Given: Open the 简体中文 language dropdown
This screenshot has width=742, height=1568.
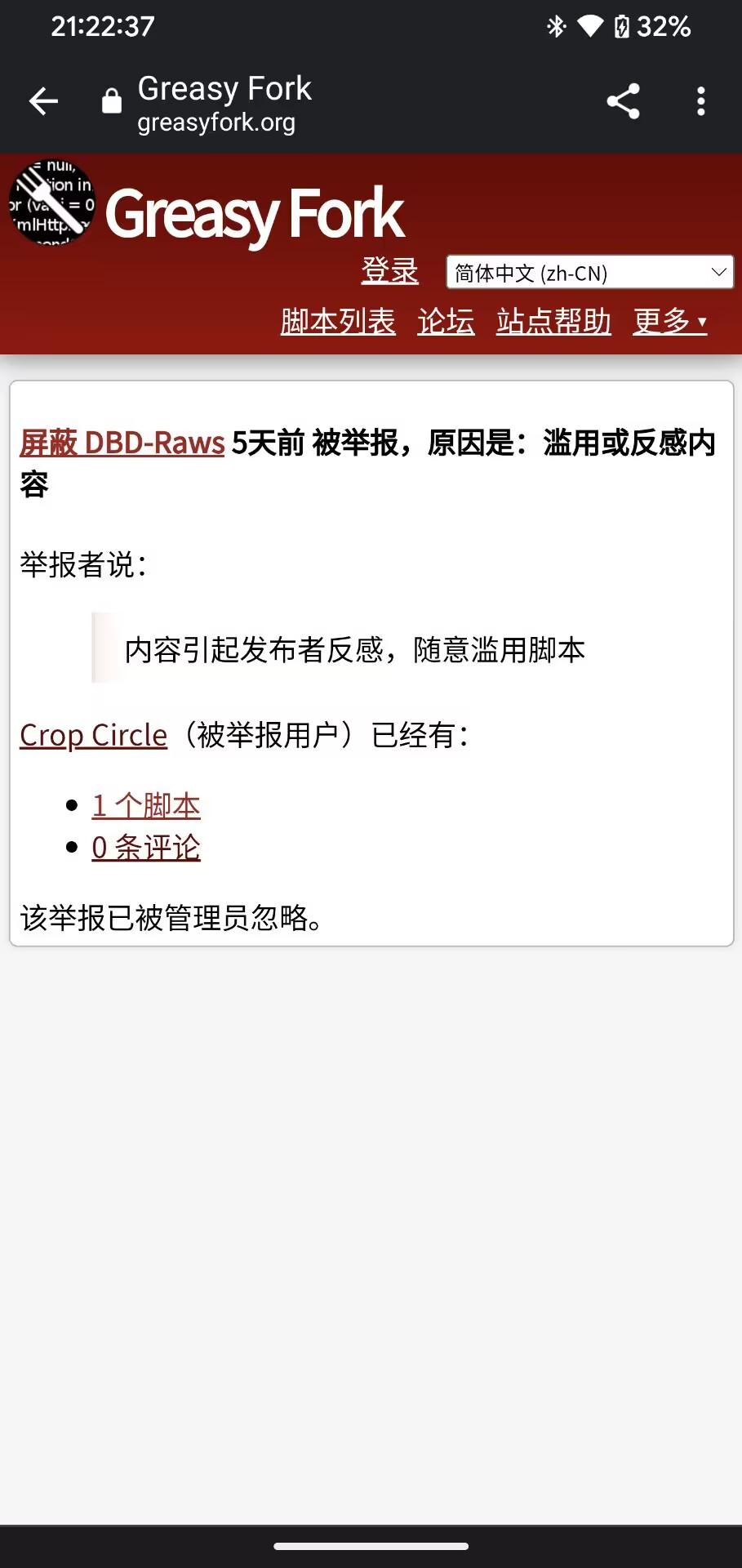Looking at the screenshot, I should point(589,273).
